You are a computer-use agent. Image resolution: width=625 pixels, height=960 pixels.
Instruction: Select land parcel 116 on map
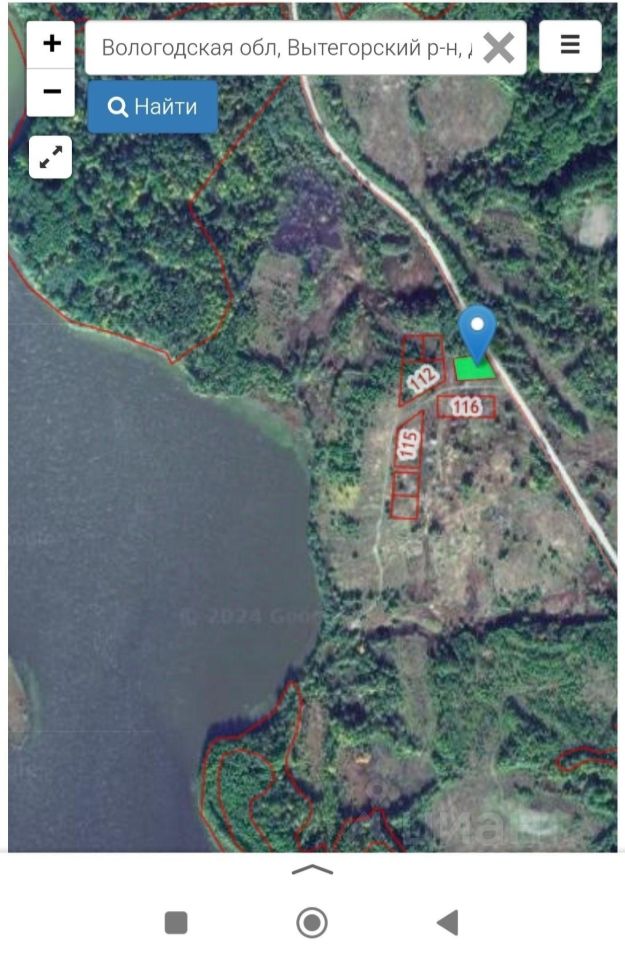point(466,407)
